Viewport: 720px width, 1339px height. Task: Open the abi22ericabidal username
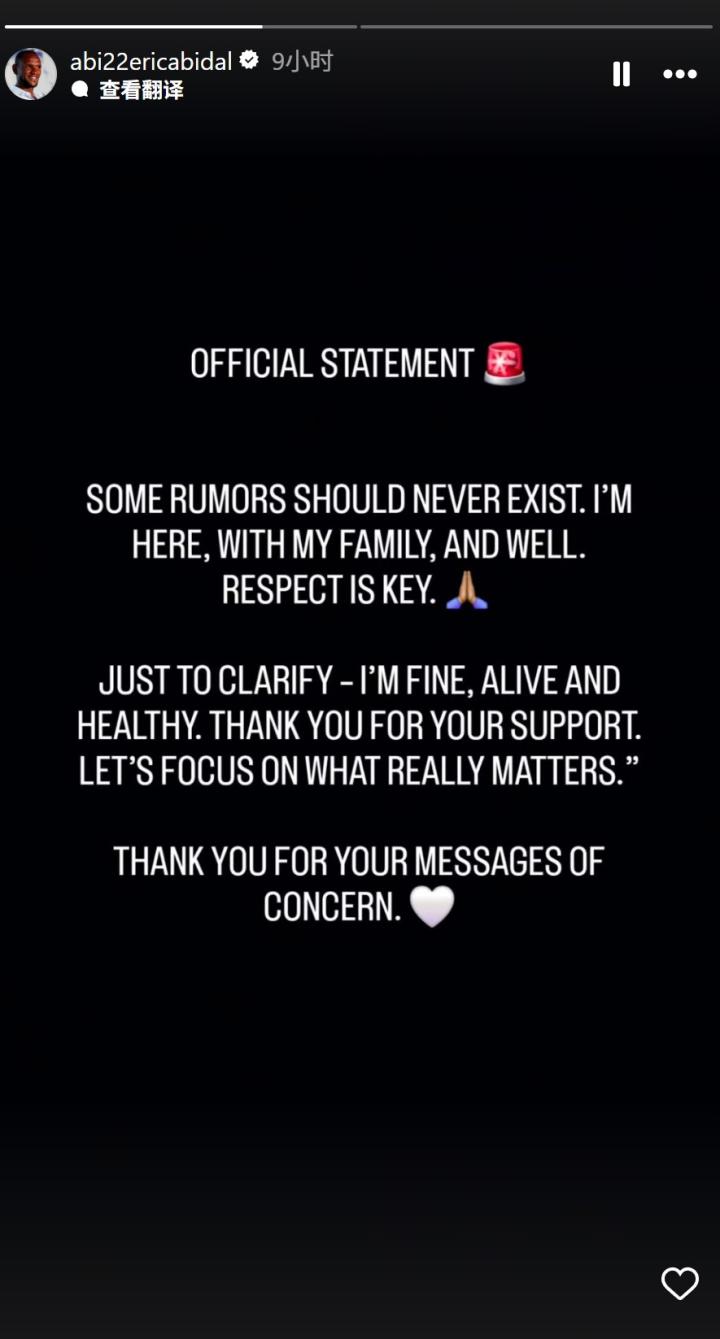(x=151, y=61)
